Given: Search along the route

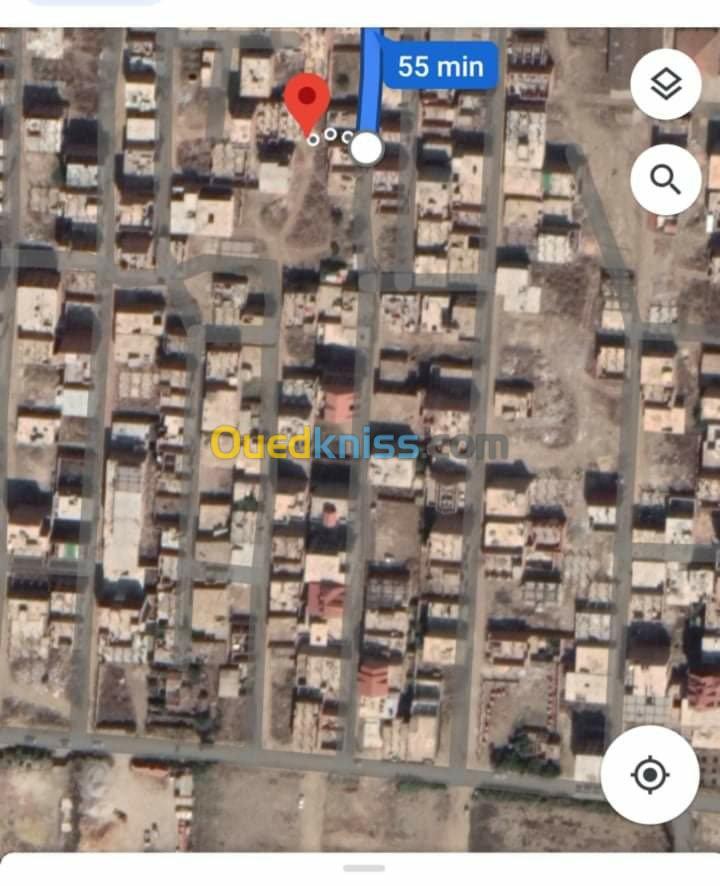Looking at the screenshot, I should coord(665,180).
